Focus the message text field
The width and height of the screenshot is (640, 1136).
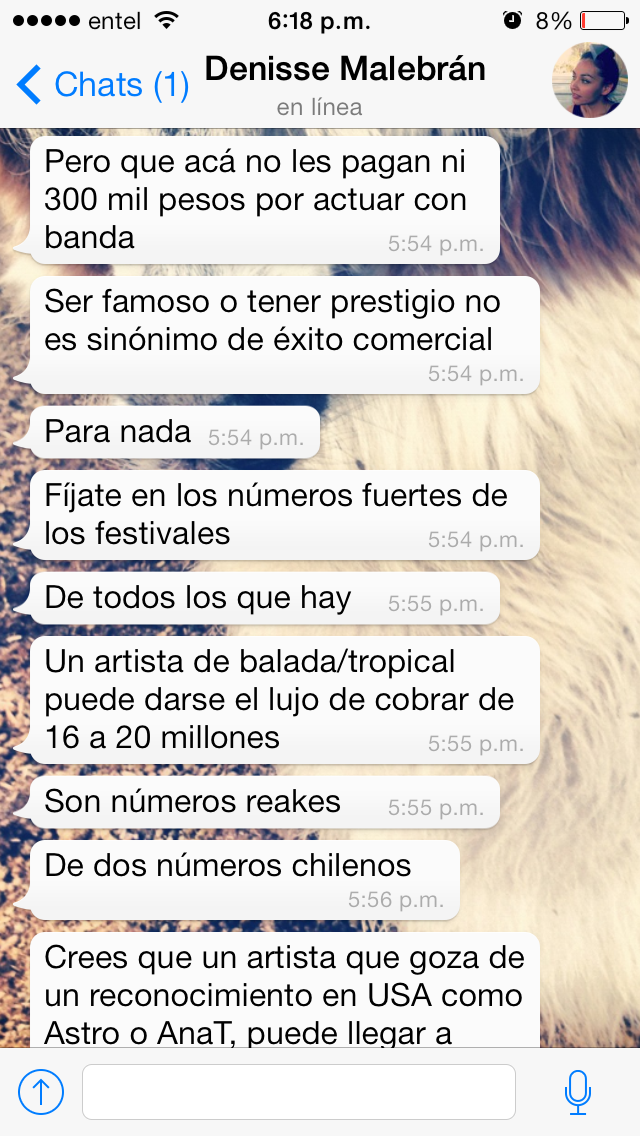[298, 1092]
